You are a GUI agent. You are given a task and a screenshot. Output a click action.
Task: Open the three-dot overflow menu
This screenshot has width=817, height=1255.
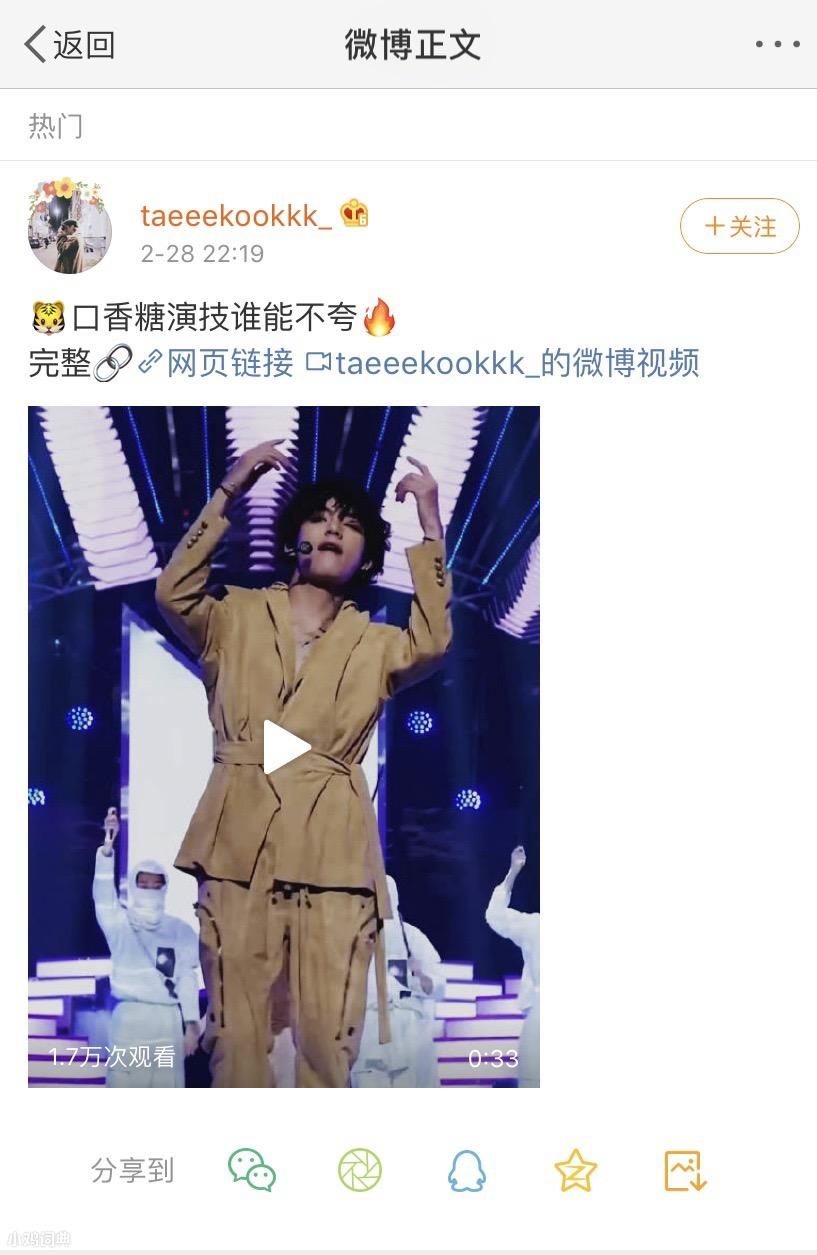[x=777, y=45]
